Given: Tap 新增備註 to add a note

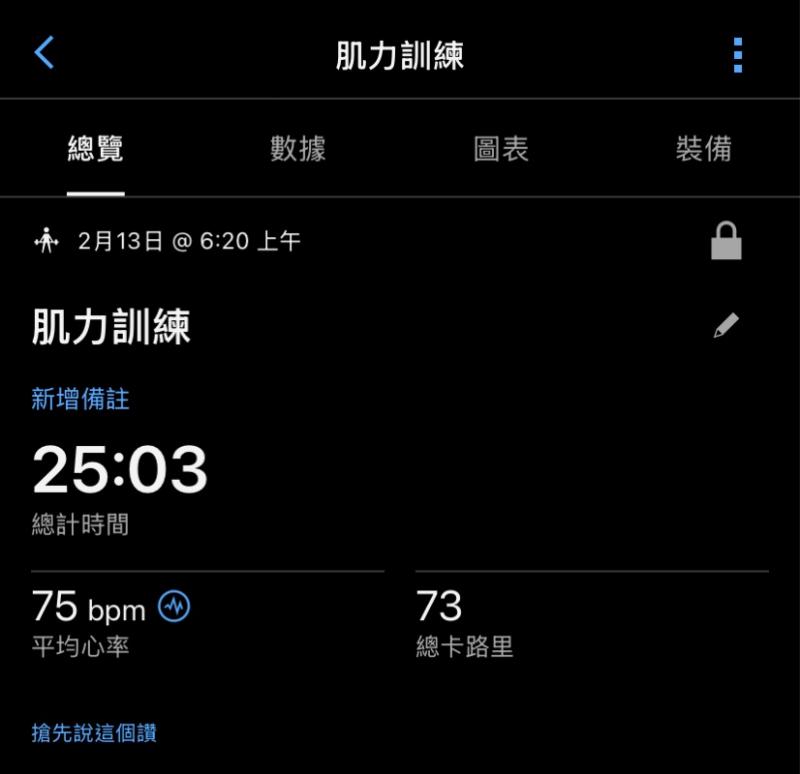Looking at the screenshot, I should (x=80, y=400).
